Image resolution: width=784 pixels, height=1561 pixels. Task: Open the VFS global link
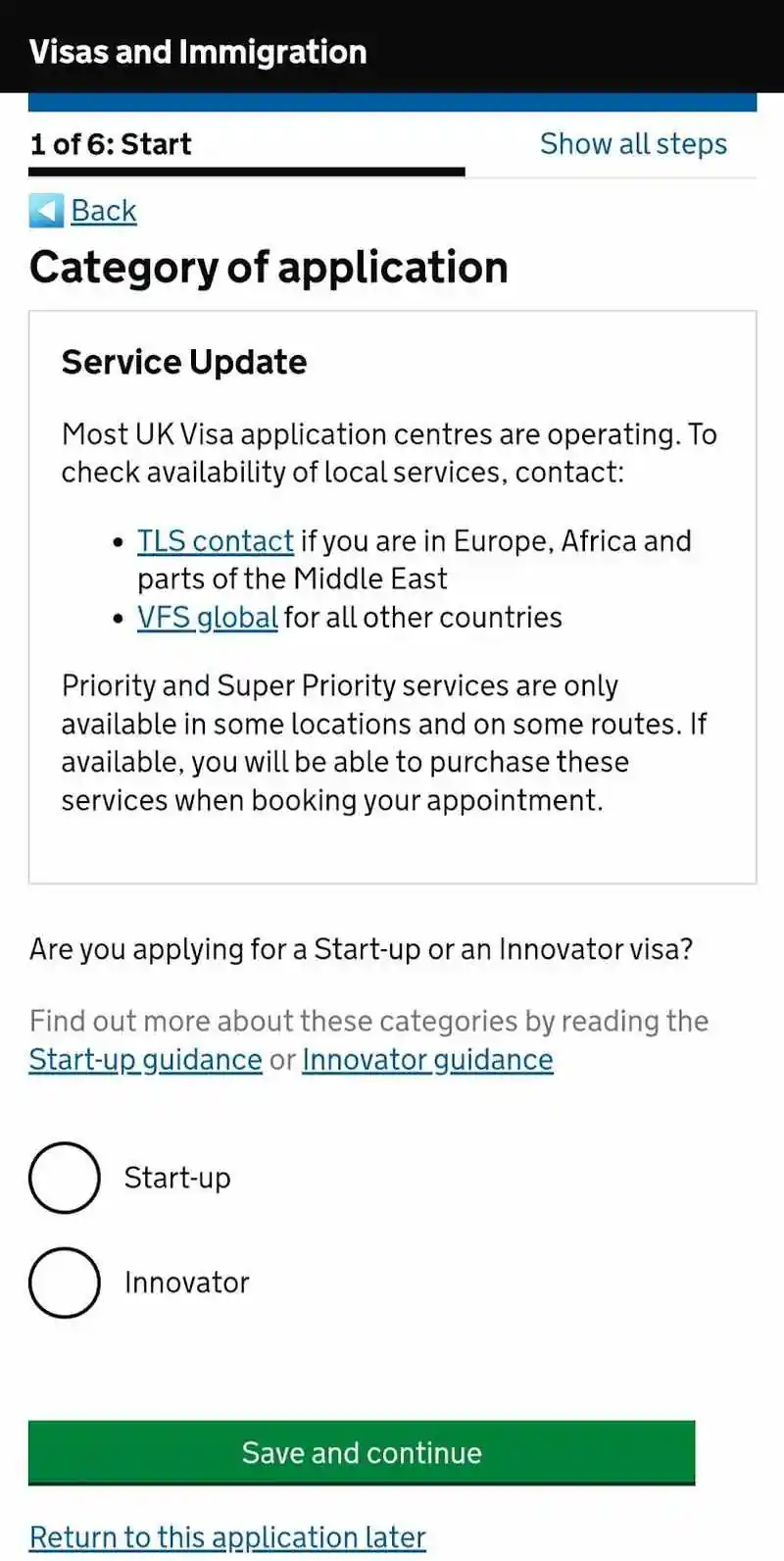coord(207,617)
